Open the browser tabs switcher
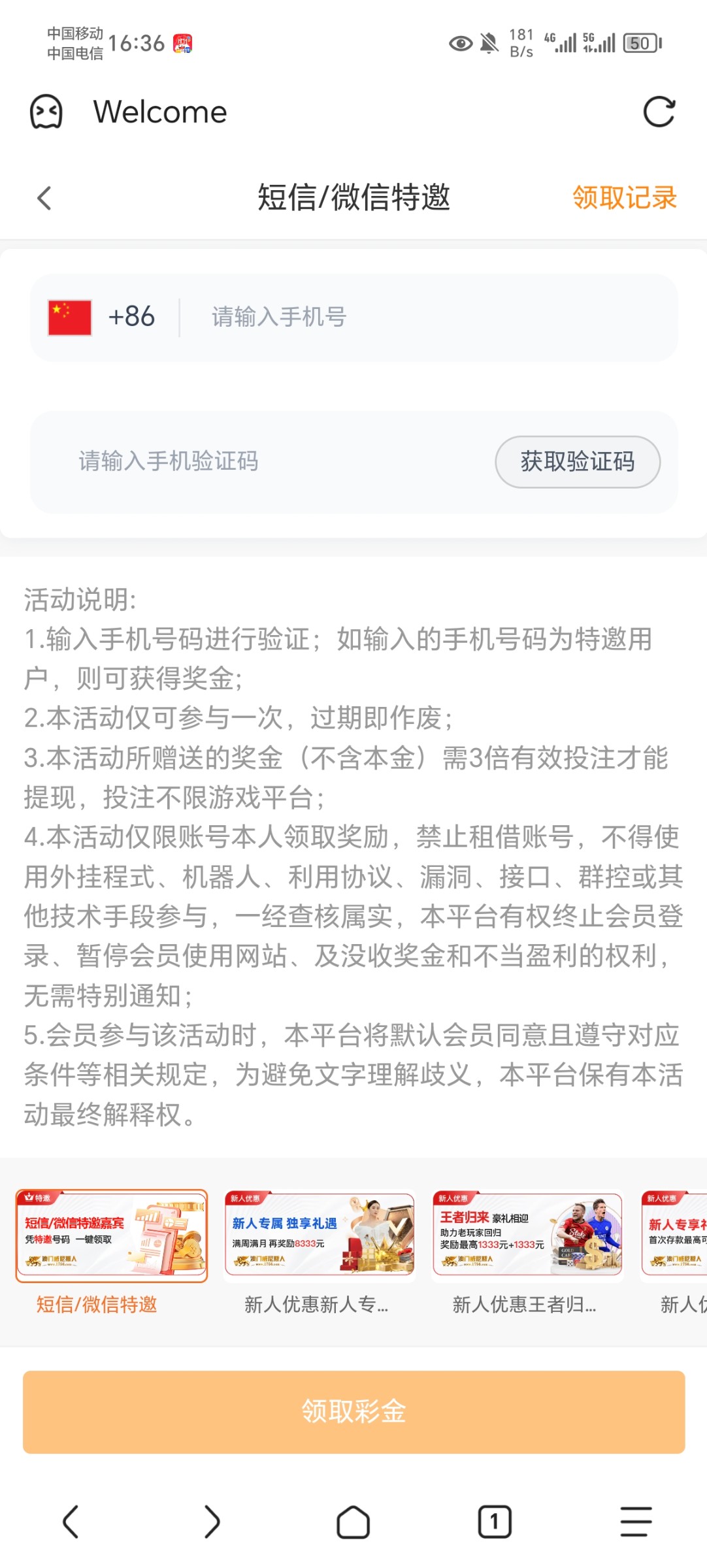Image resolution: width=707 pixels, height=1568 pixels. pyautogui.click(x=495, y=1522)
